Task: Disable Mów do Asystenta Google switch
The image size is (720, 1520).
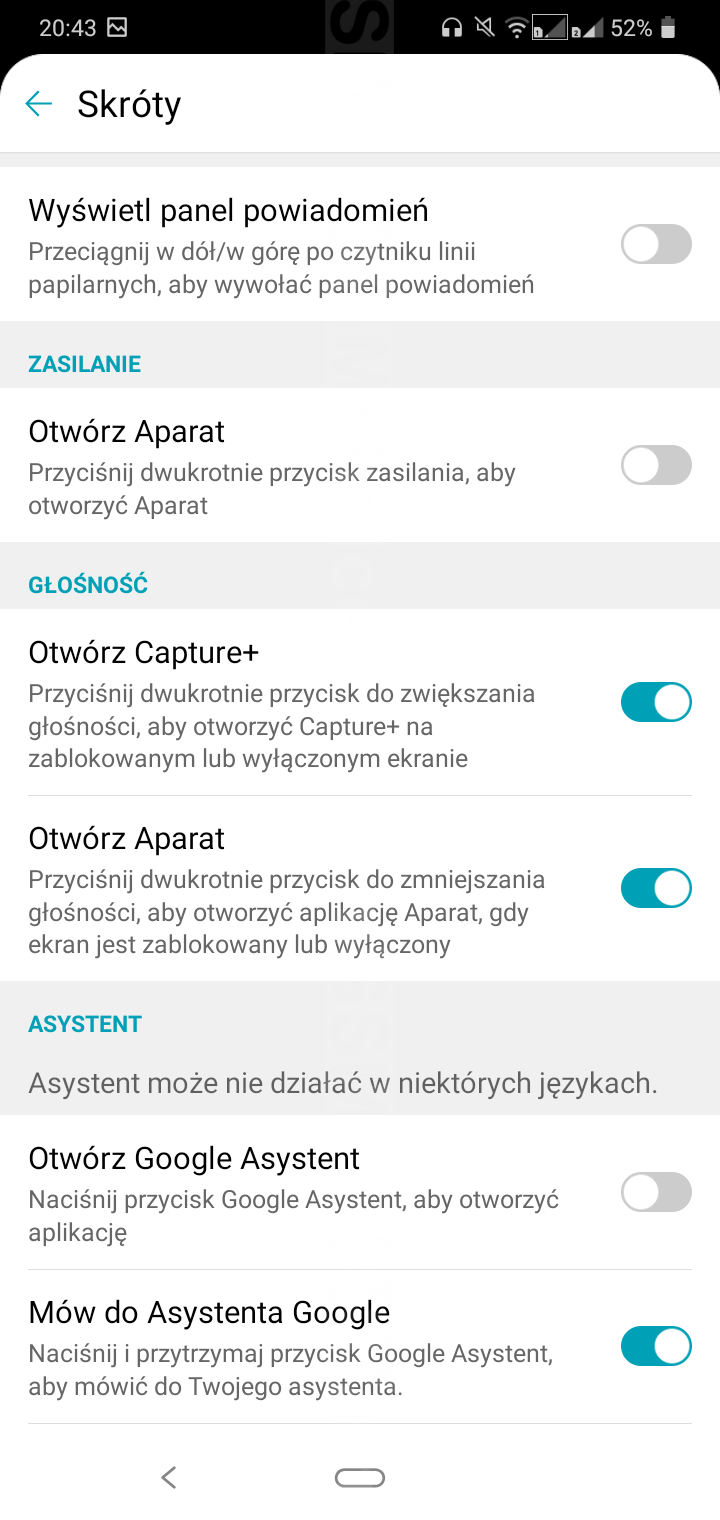Action: click(656, 1346)
